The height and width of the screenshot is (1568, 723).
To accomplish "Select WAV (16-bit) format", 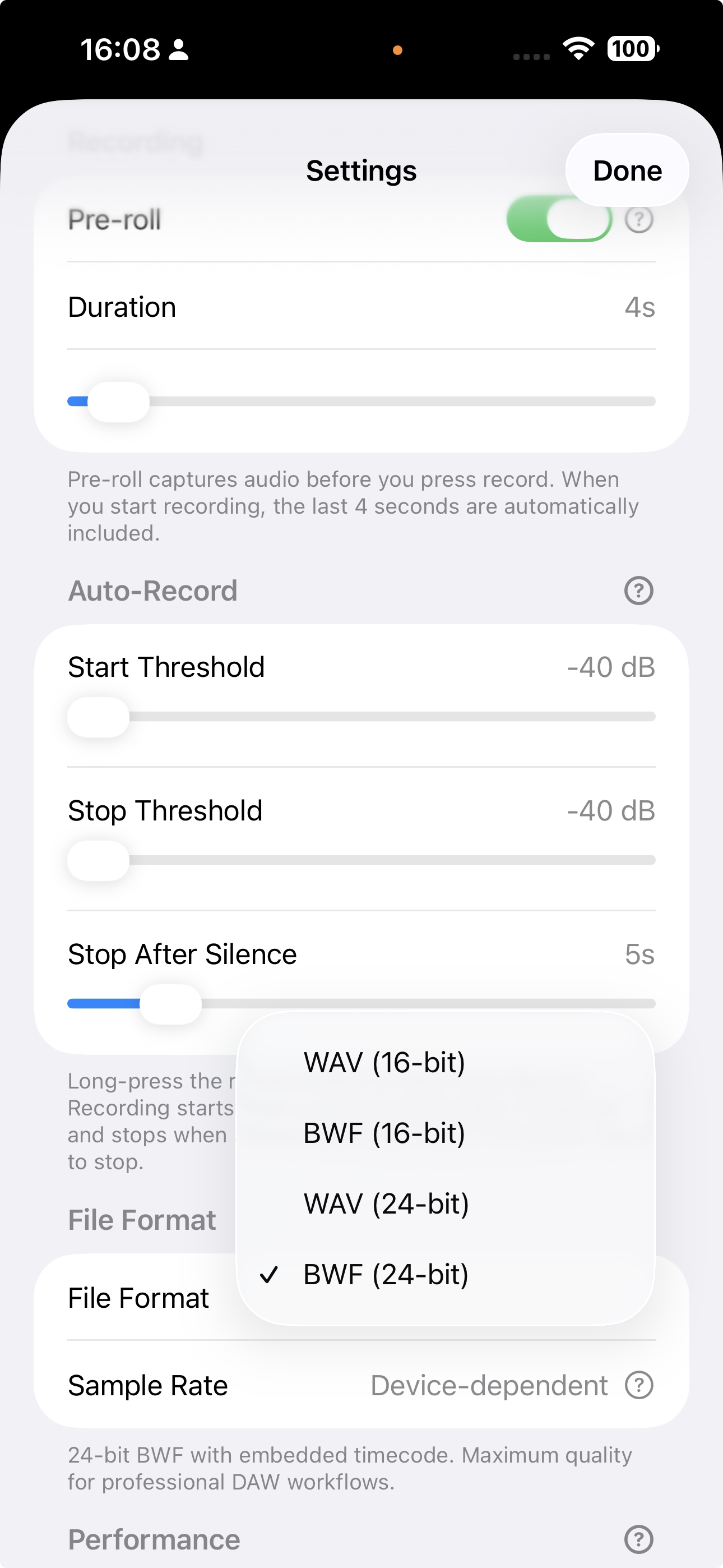I will (x=384, y=1062).
